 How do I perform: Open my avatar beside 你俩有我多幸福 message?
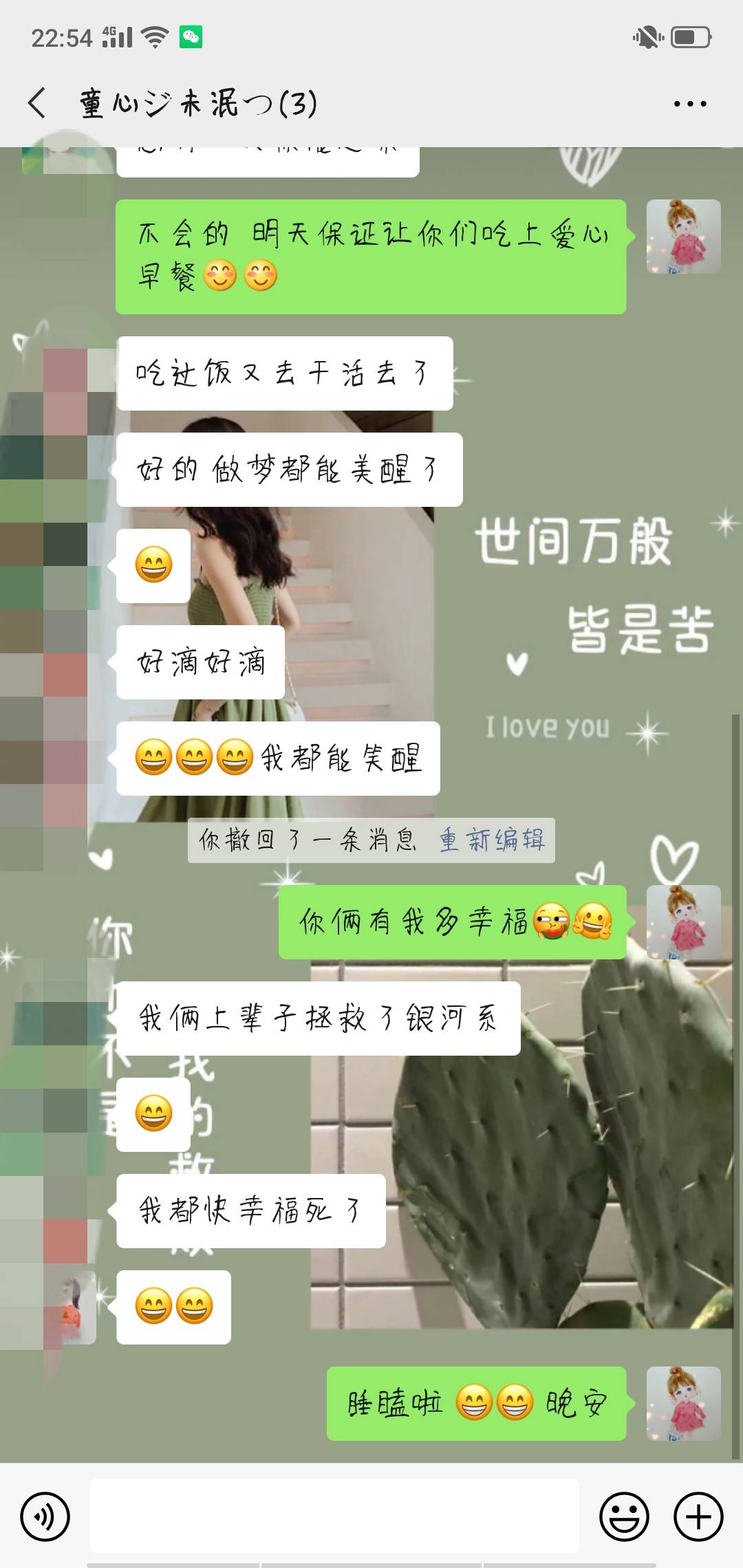684,922
